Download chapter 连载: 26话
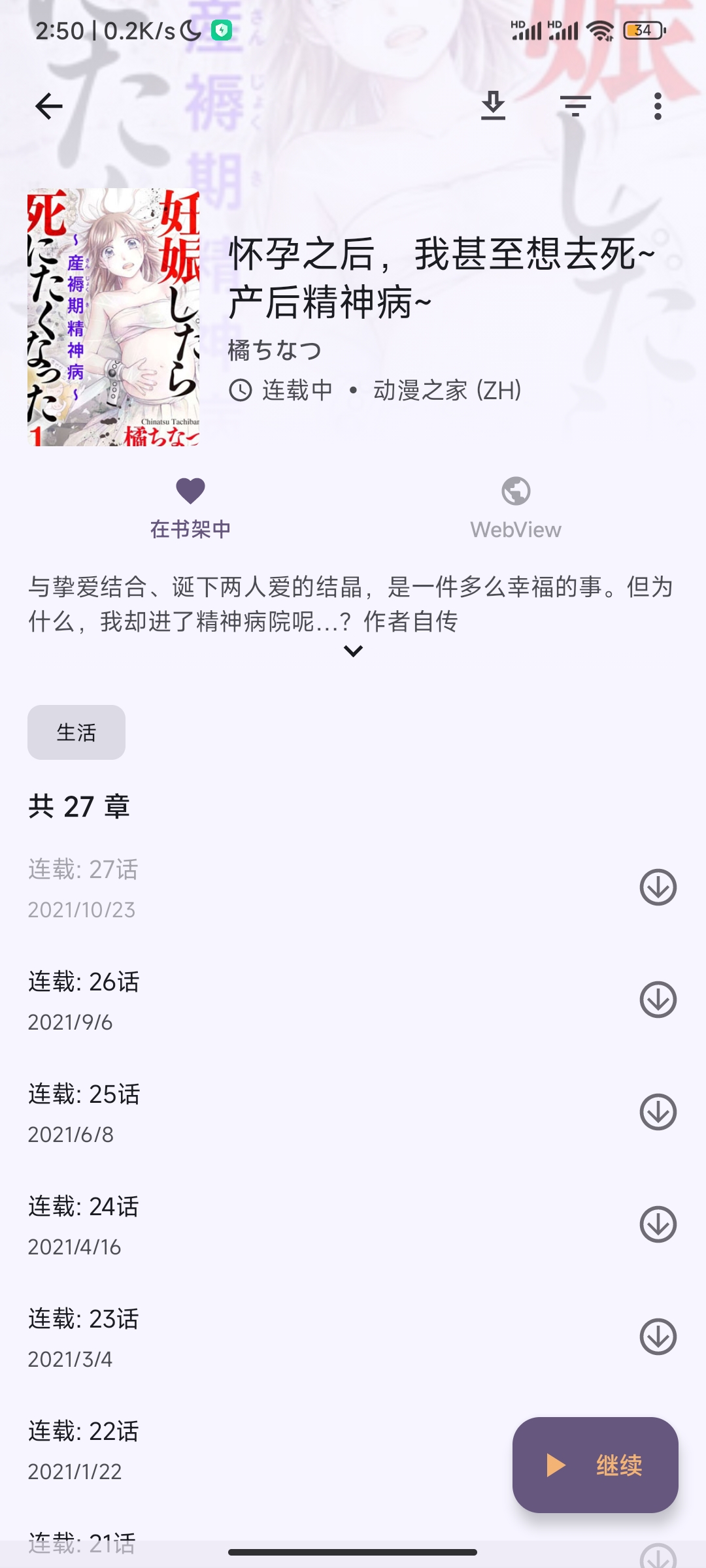The width and height of the screenshot is (706, 1568). [x=658, y=1000]
